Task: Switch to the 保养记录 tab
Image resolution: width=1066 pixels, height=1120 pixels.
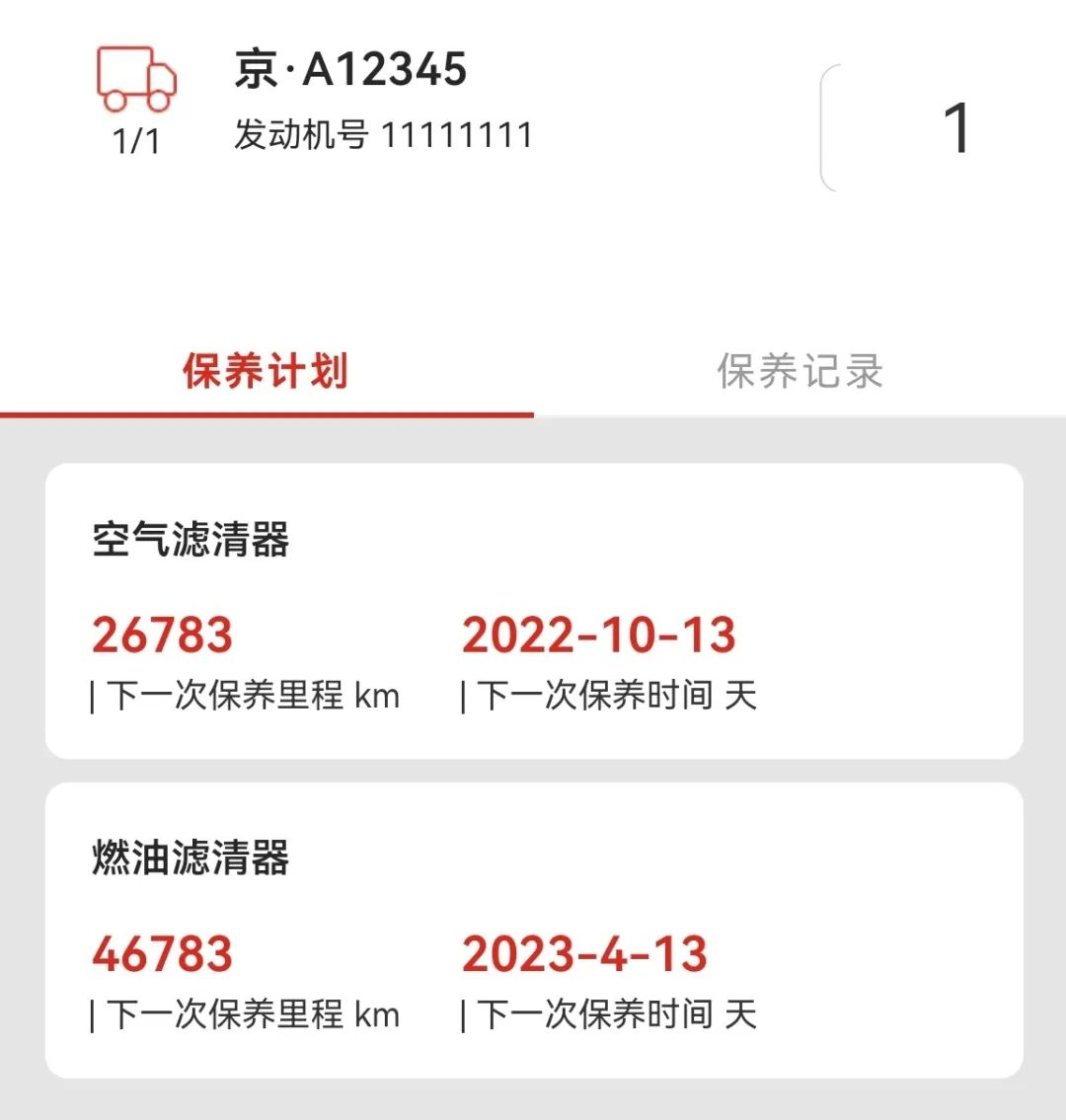Action: point(799,372)
